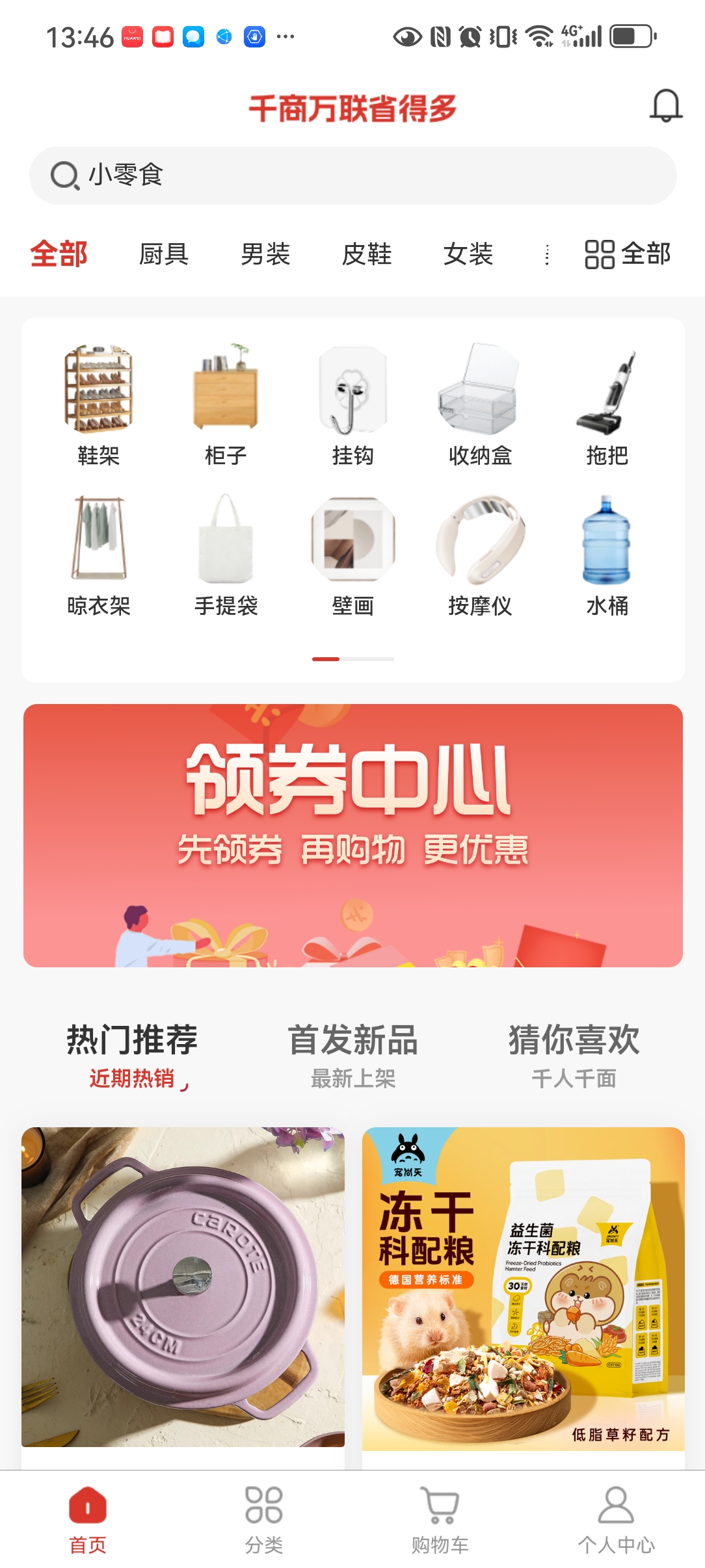This screenshot has width=705, height=1568.
Task: Switch to the 首发新品 section
Action: (352, 1054)
